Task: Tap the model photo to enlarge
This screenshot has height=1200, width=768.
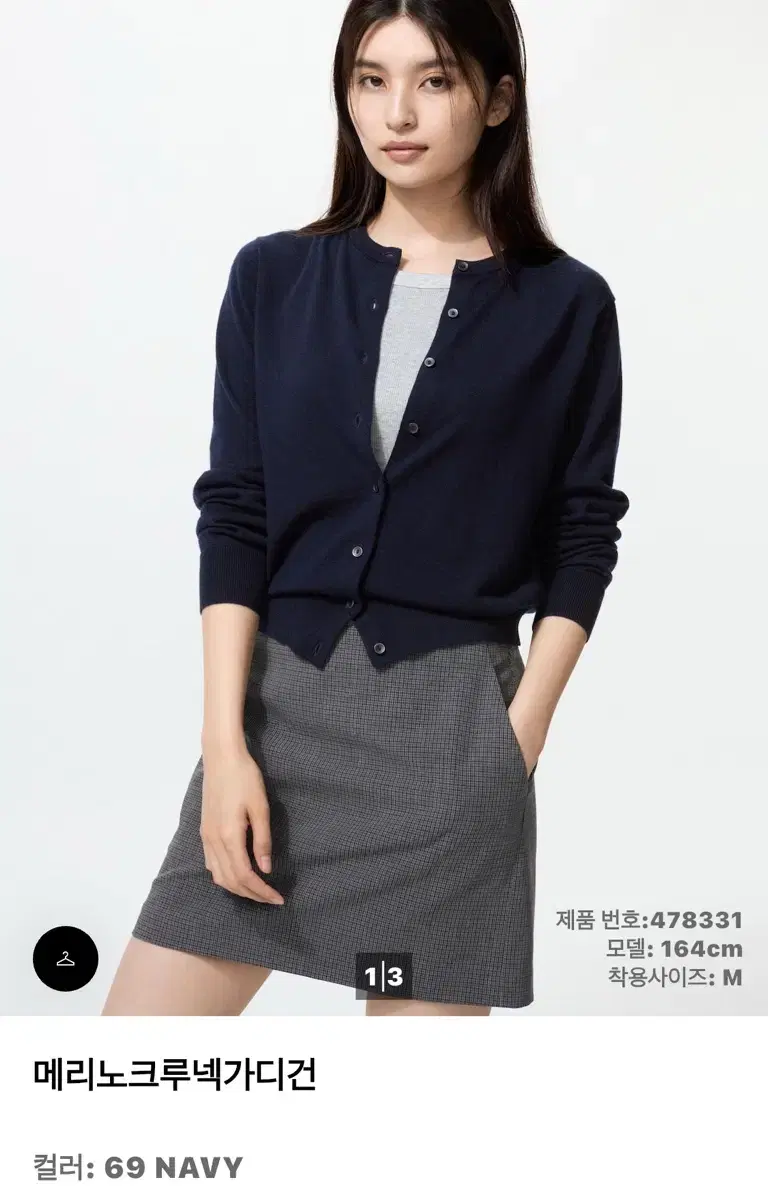Action: click(x=384, y=500)
